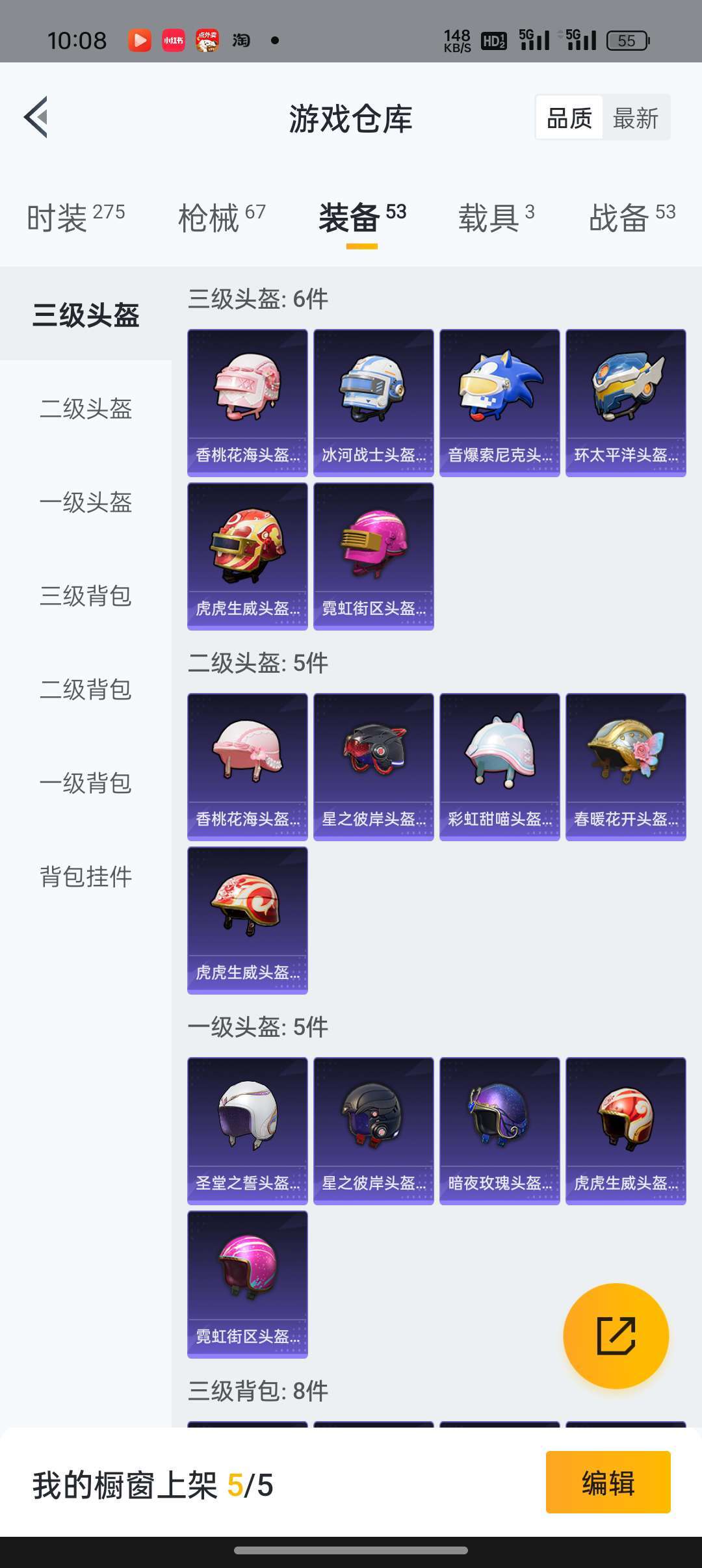The image size is (702, 1568).
Task: View the 环太平洋头盔 item
Action: (625, 402)
